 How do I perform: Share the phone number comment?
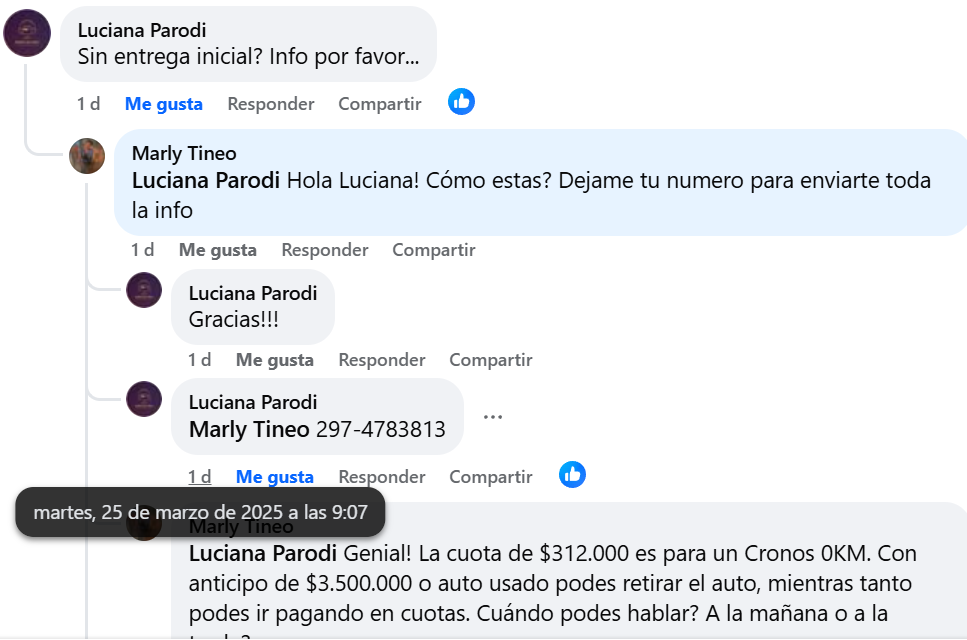tap(490, 477)
